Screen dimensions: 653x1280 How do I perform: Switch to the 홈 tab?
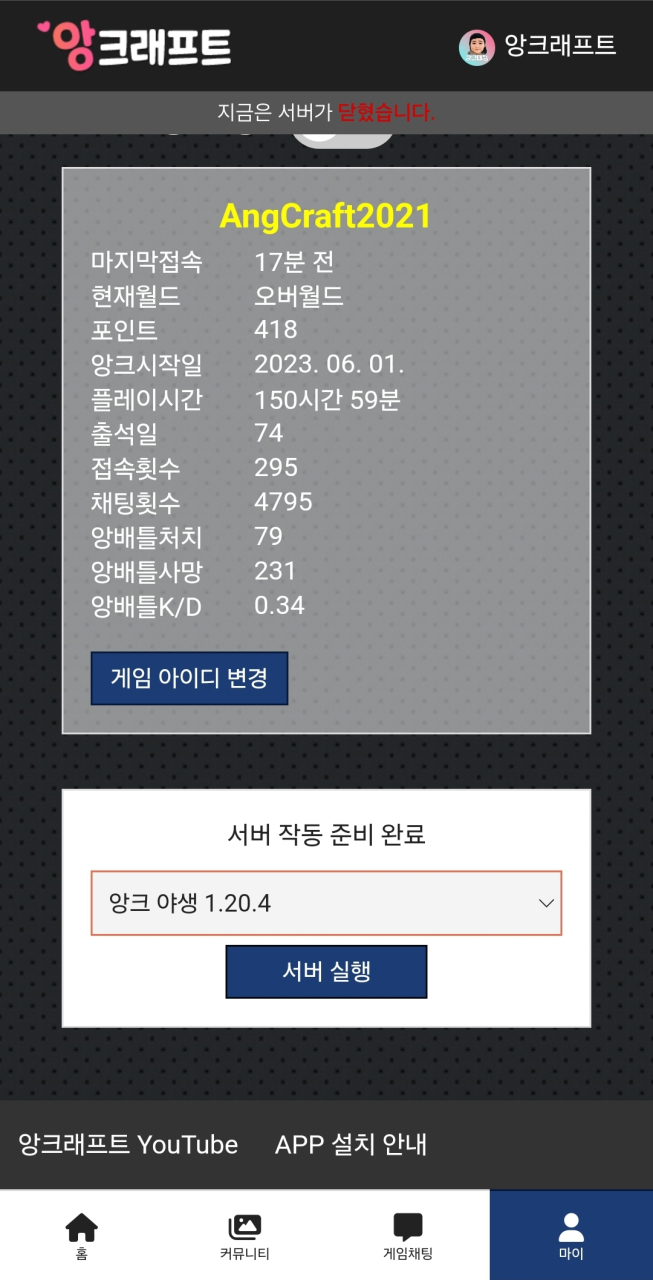[x=81, y=1236]
